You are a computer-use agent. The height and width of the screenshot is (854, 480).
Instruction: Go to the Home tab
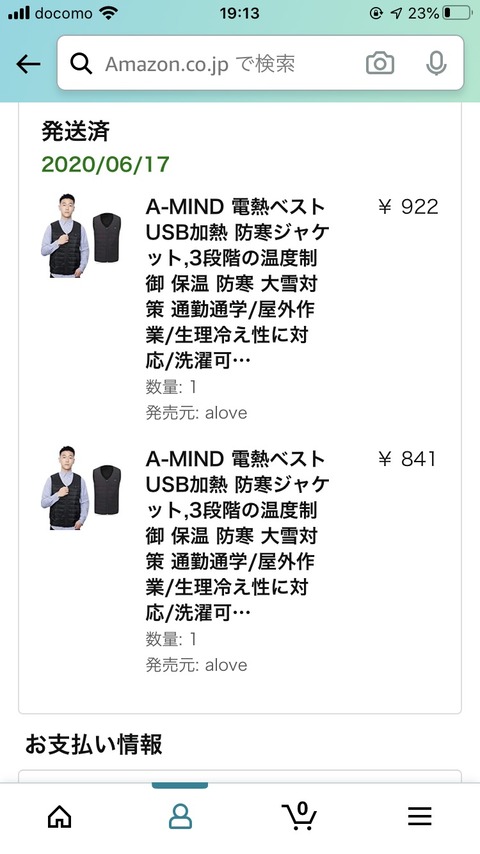tap(60, 816)
